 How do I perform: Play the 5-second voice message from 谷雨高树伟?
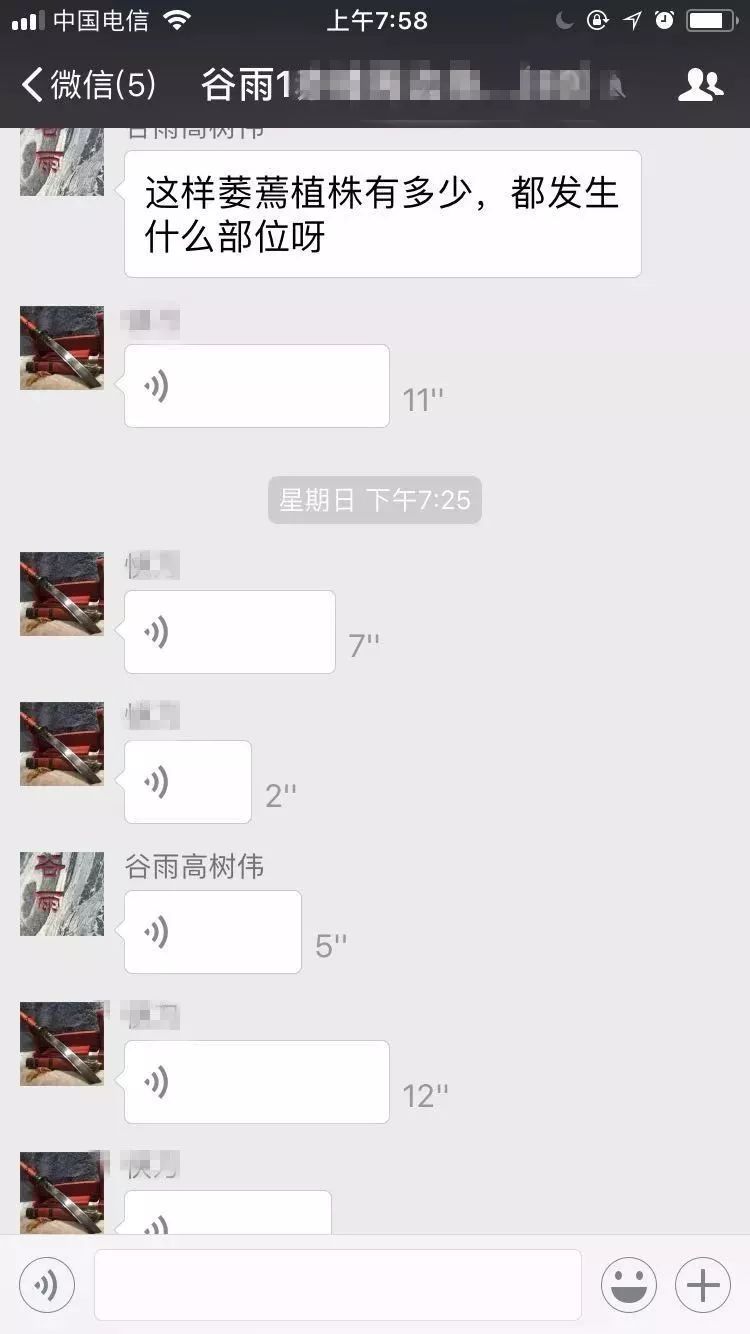pos(212,932)
